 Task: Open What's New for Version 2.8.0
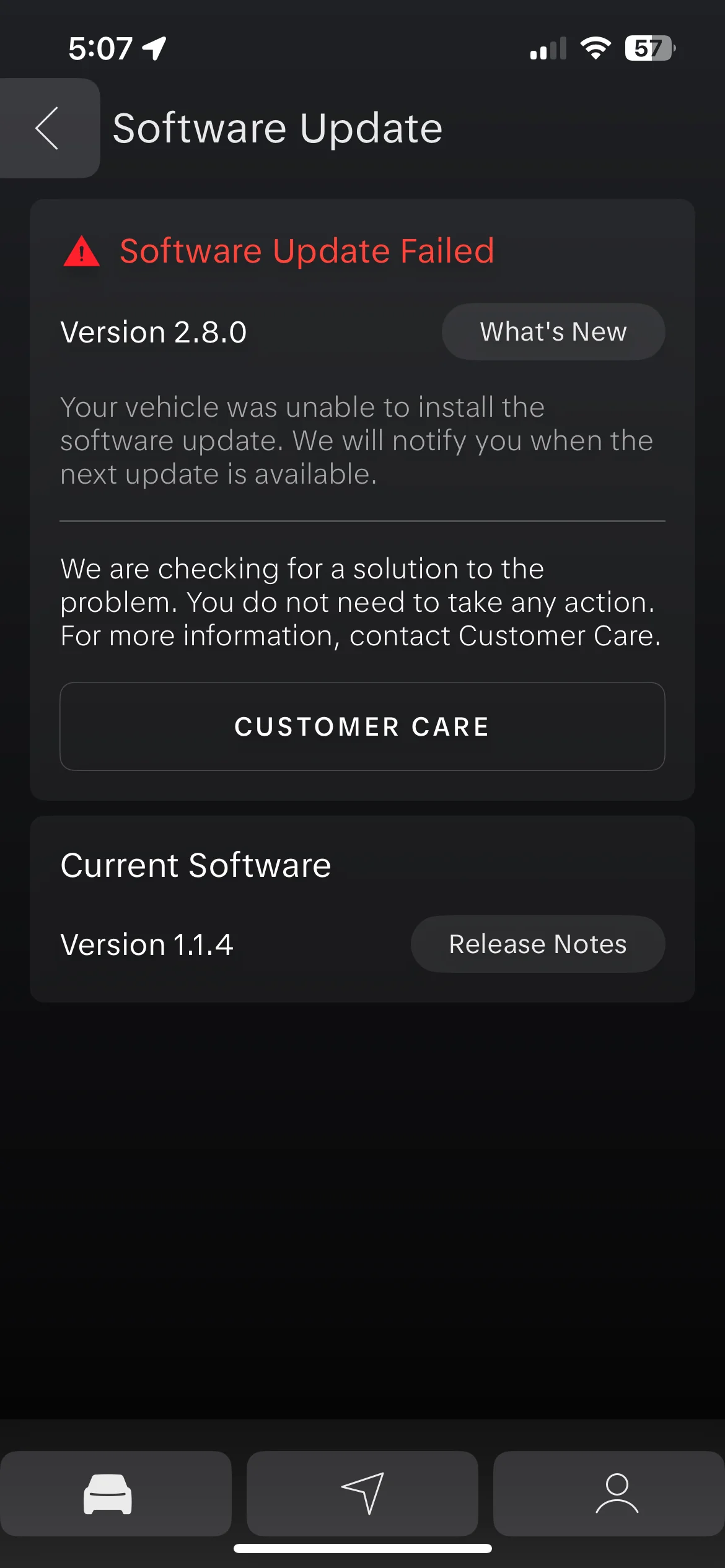(553, 332)
